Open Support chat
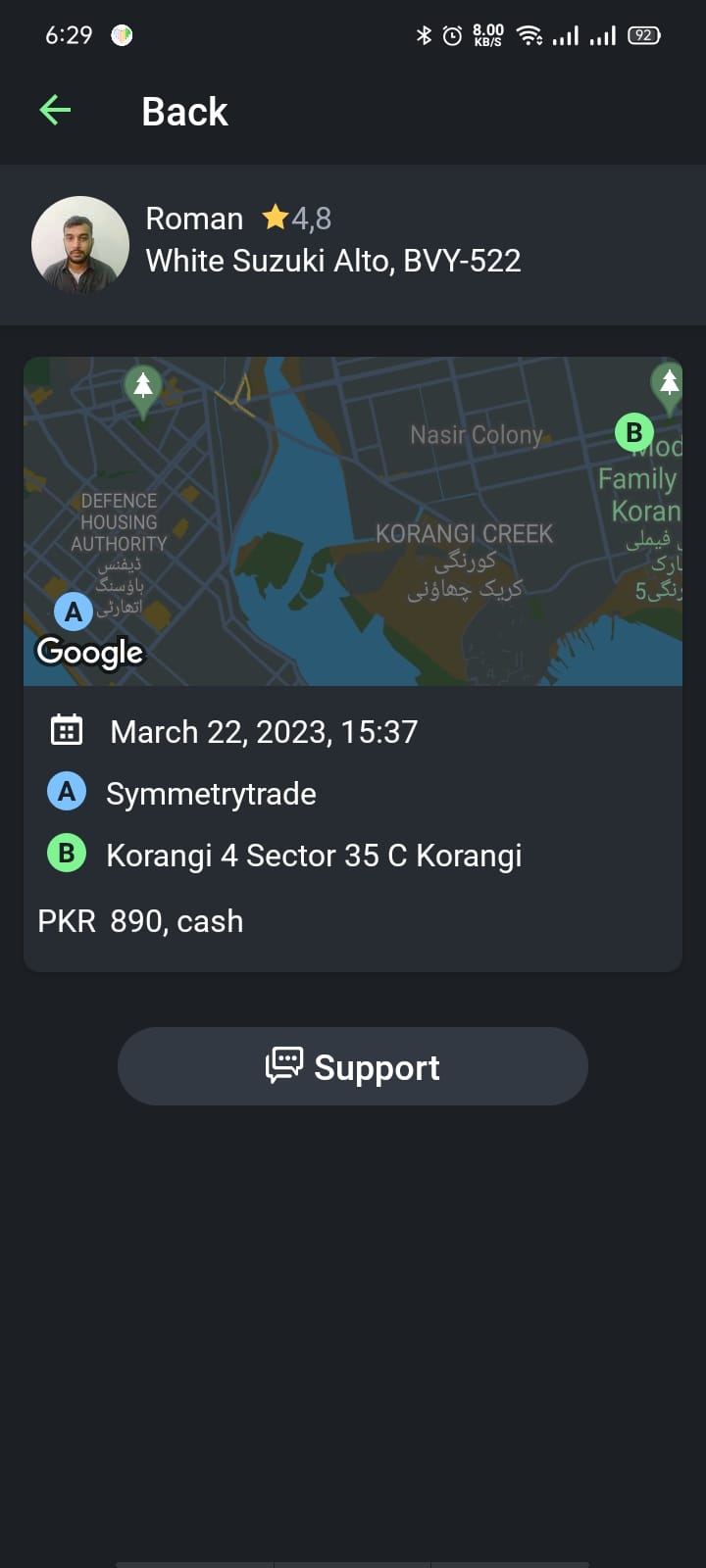 pos(353,1066)
